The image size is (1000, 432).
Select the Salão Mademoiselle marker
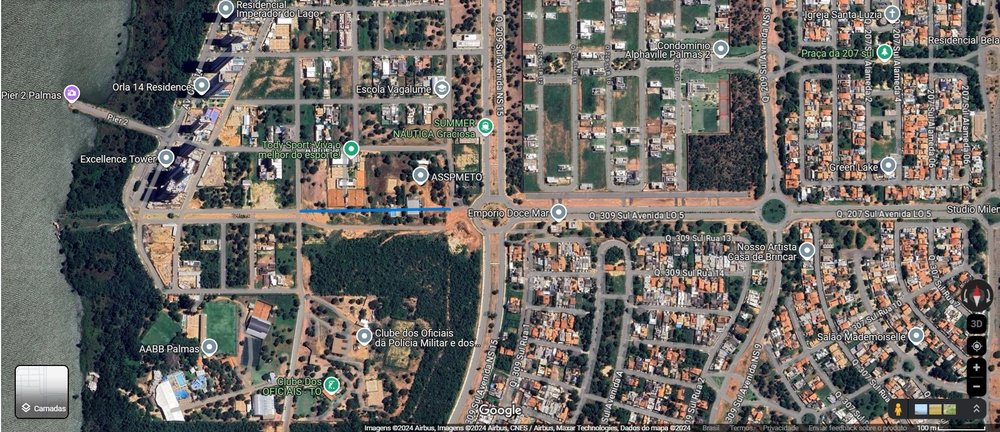pyautogui.click(x=916, y=336)
